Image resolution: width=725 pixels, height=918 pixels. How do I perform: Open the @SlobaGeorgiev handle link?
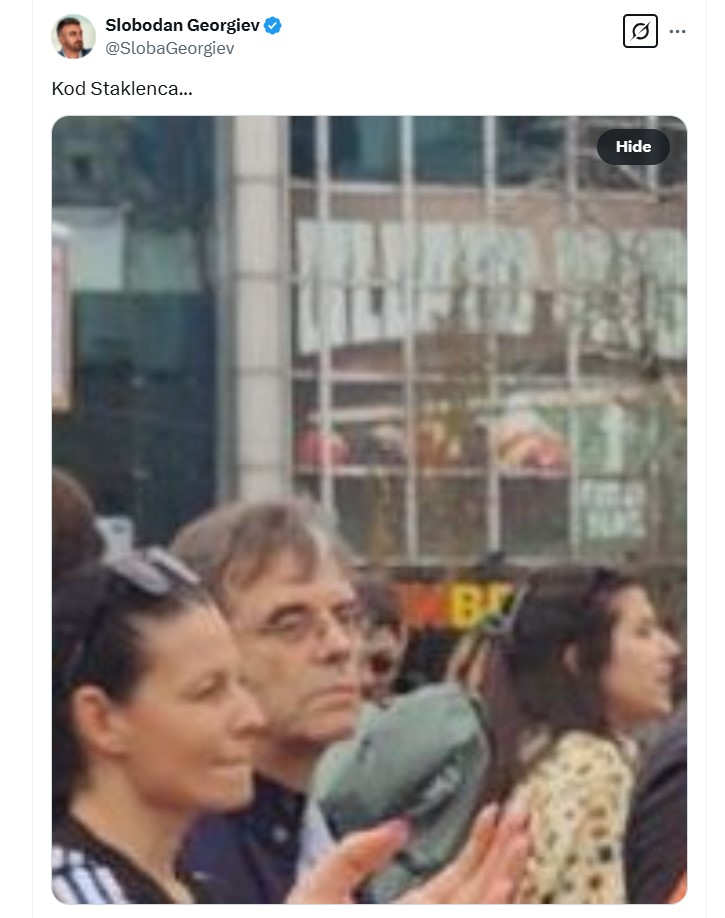(169, 48)
